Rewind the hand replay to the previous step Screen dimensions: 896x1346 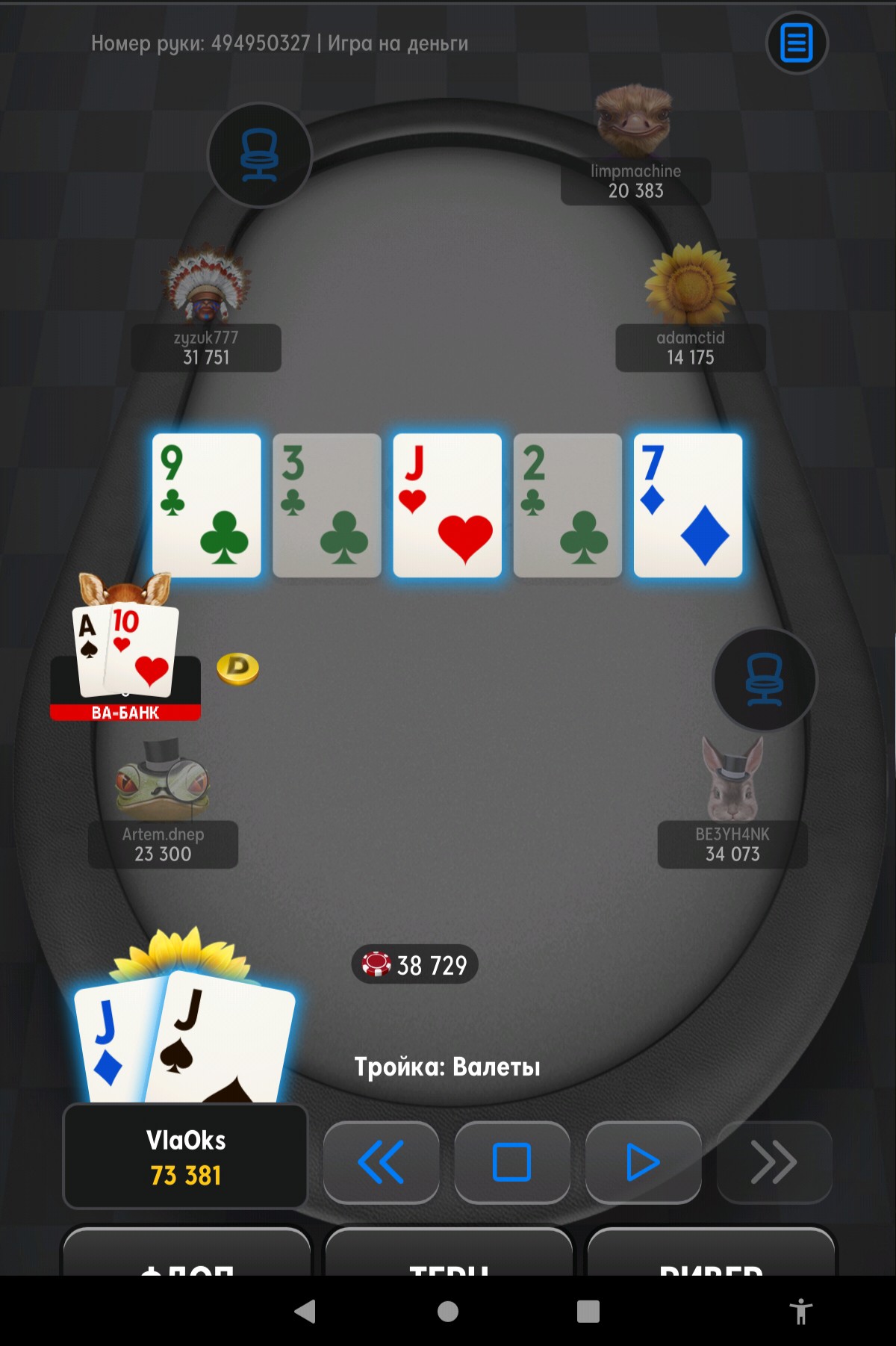[x=381, y=1162]
